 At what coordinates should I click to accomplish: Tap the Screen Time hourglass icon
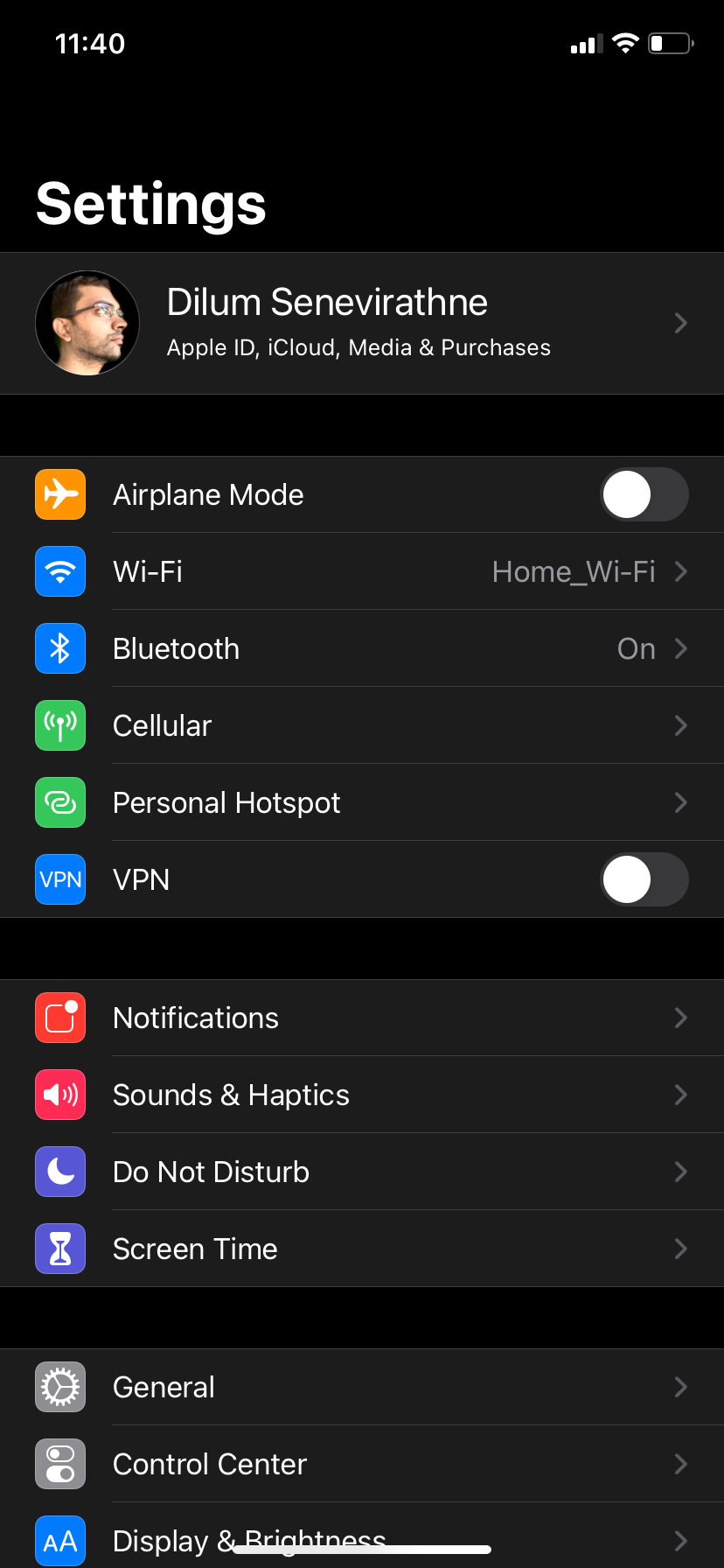tap(59, 1249)
